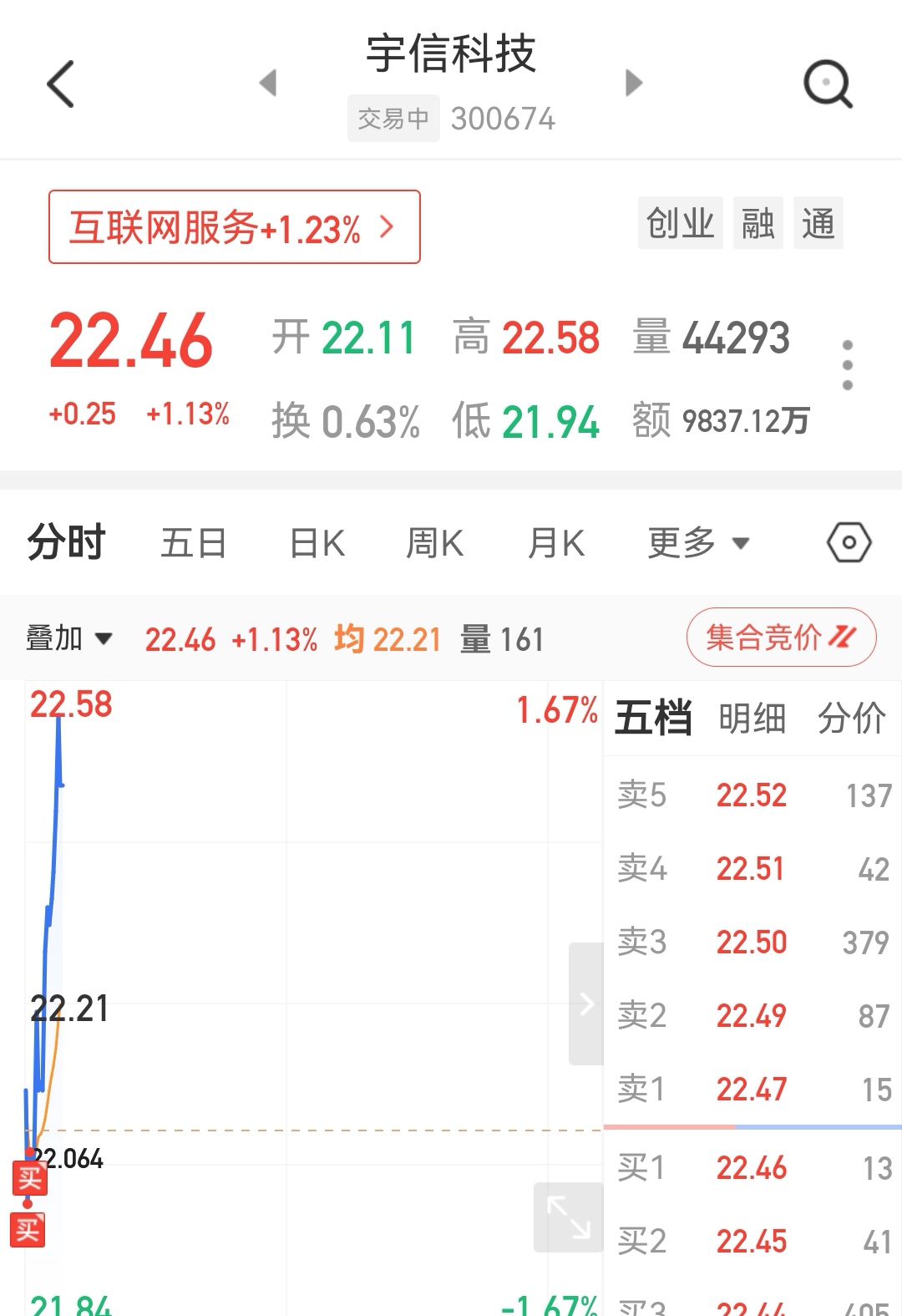Select the 五档 order book tab
The image size is (902, 1316).
tap(653, 719)
